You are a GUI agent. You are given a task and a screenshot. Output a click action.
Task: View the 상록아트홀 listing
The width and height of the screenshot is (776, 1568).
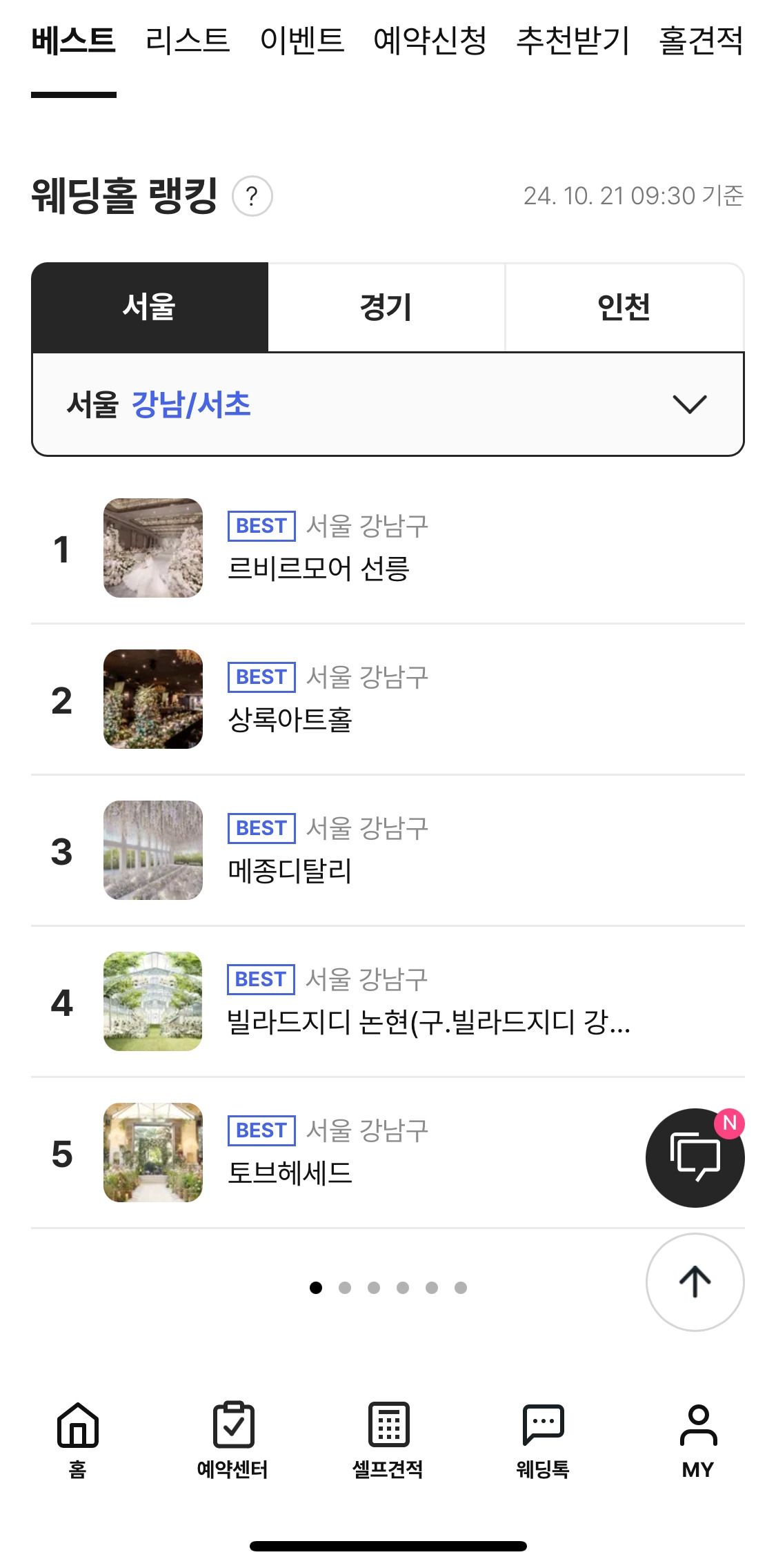pyautogui.click(x=290, y=719)
